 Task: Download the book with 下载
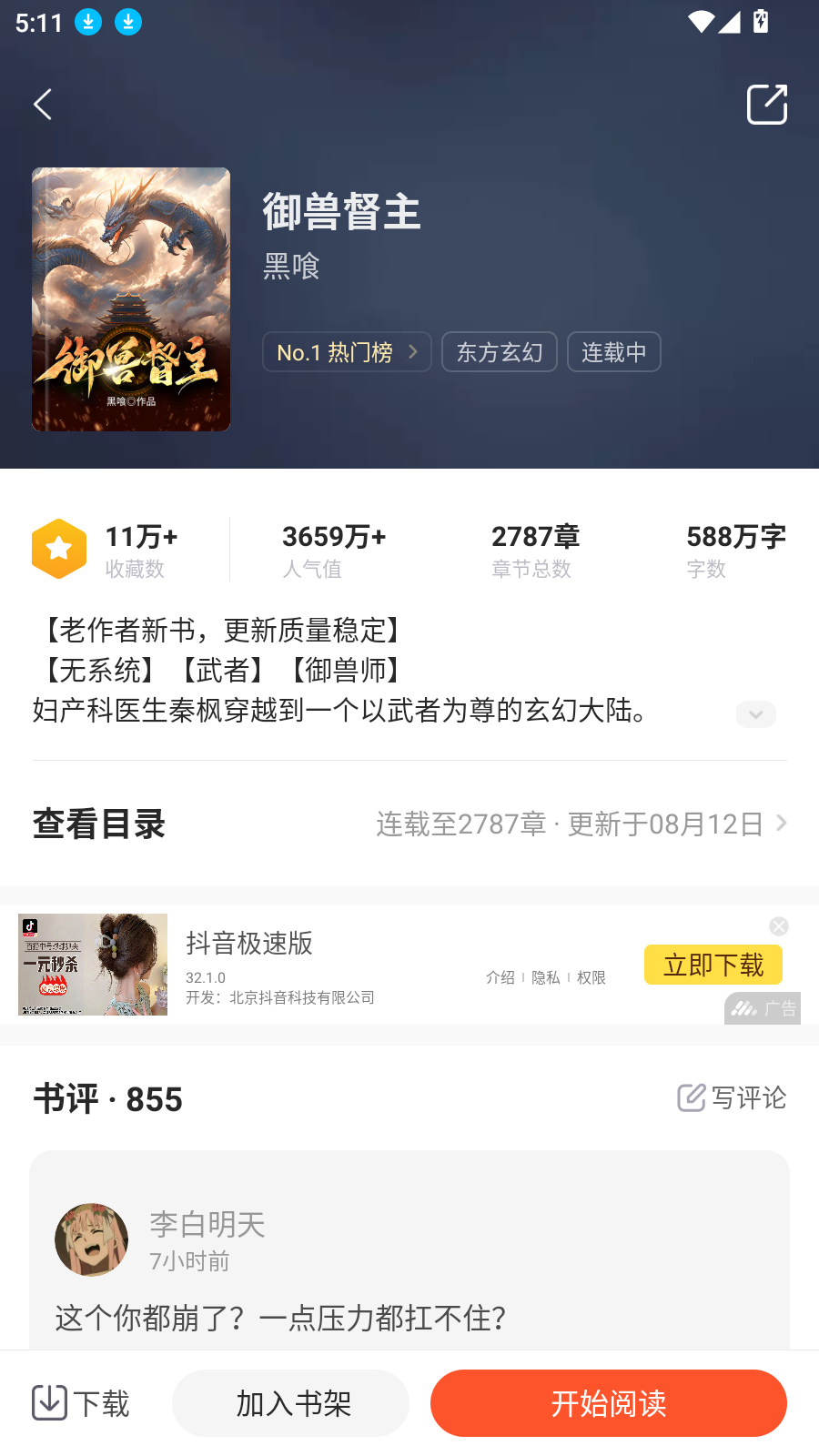(80, 1403)
